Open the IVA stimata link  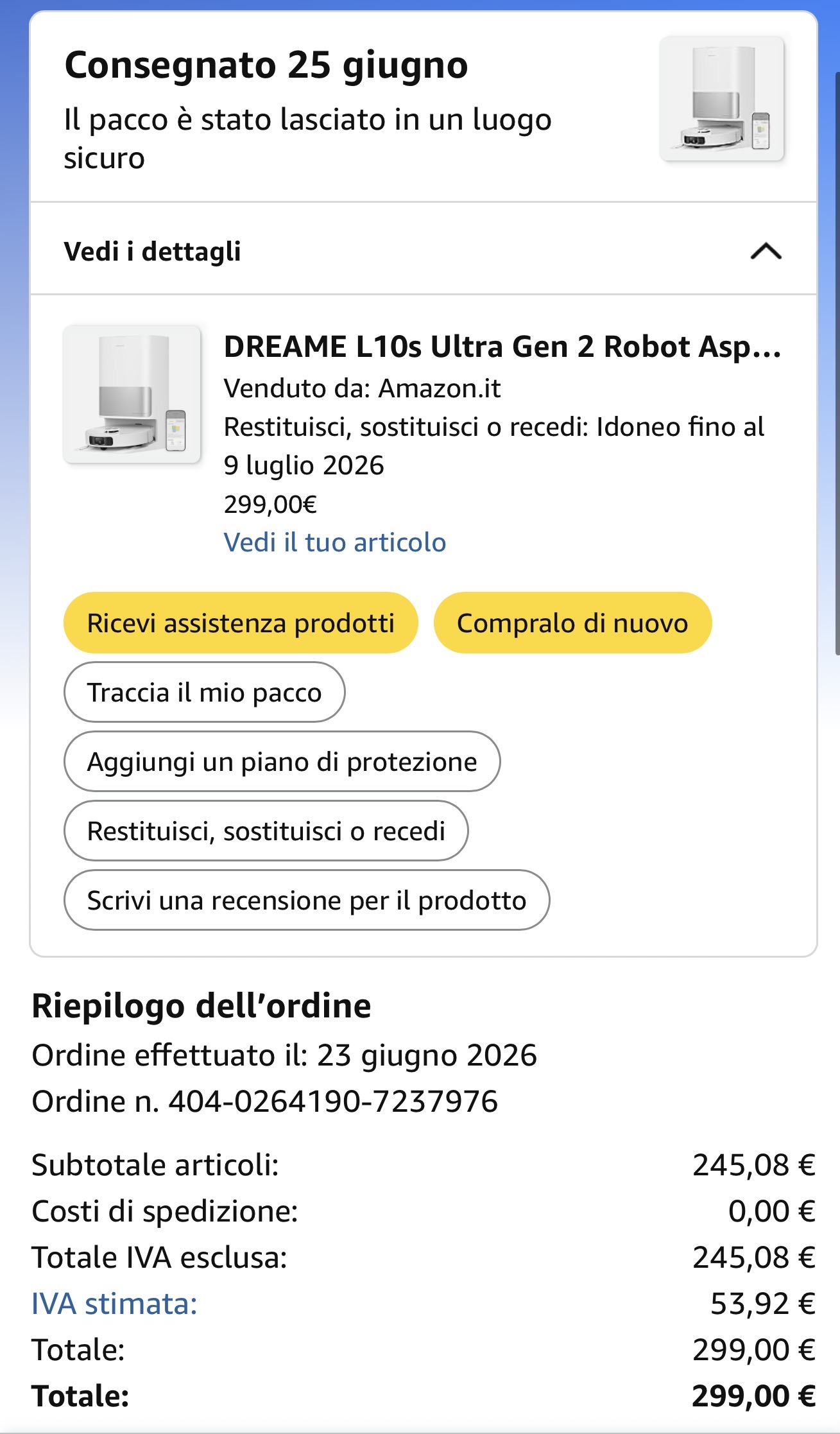(114, 1304)
